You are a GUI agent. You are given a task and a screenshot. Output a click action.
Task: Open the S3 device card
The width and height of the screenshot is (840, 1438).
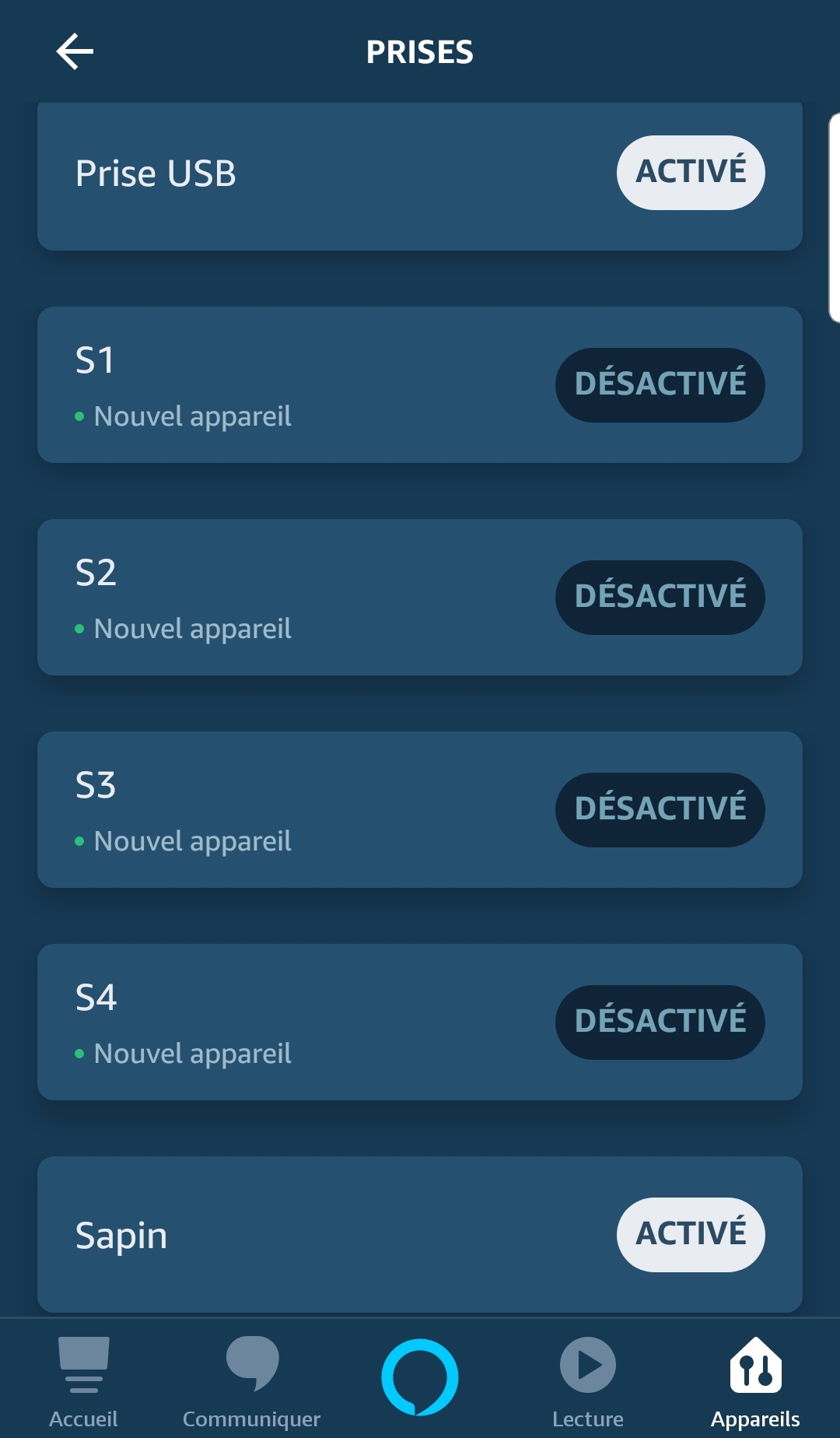click(x=311, y=810)
